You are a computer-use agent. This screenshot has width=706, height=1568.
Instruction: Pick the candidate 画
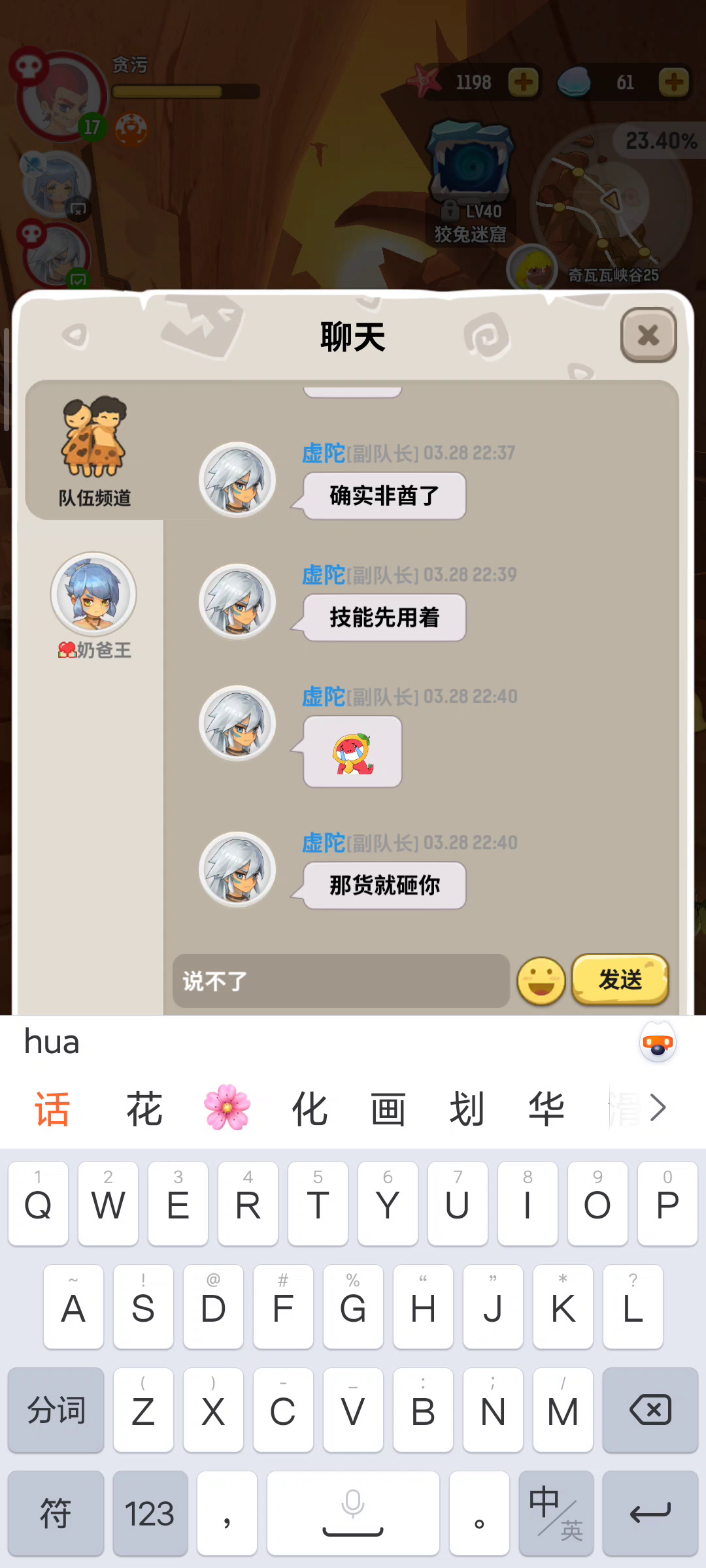point(388,1109)
